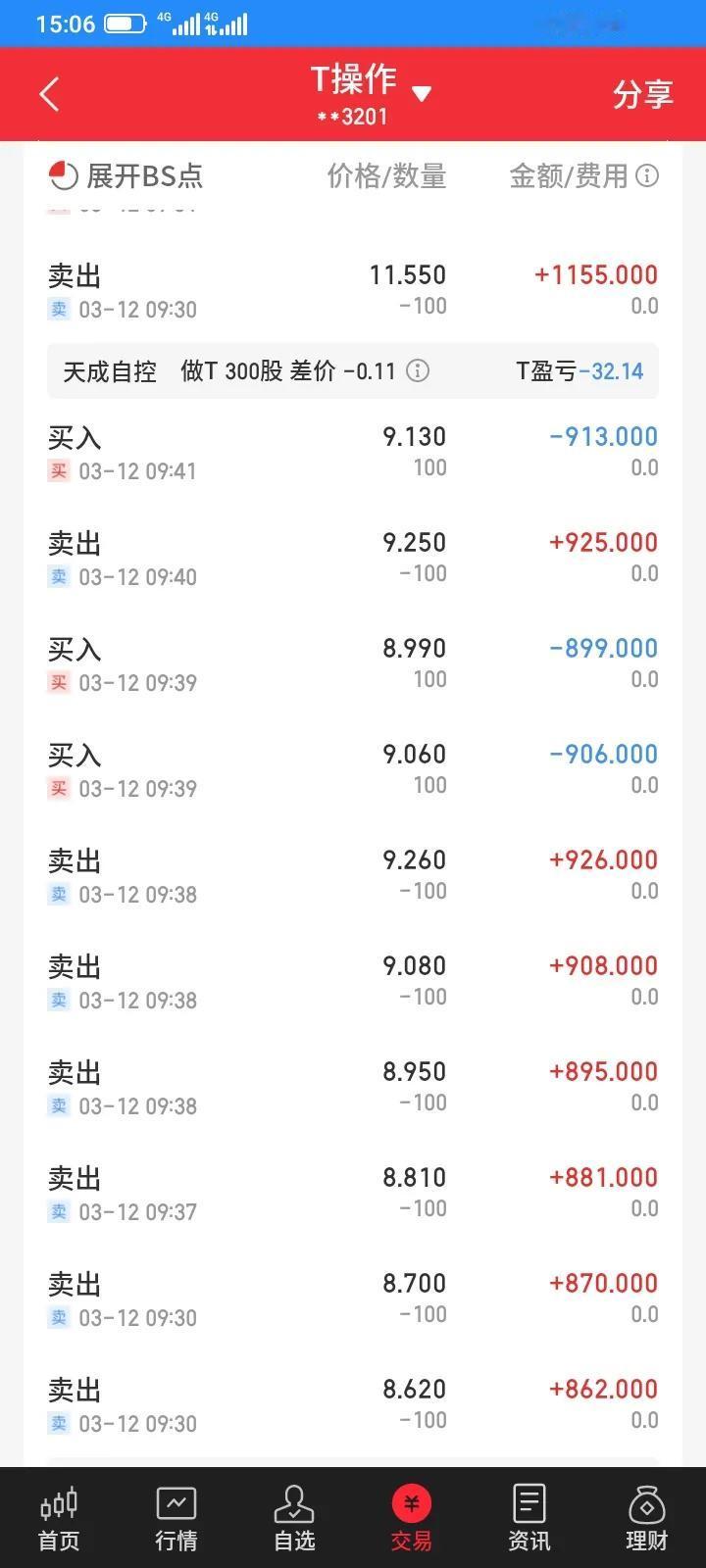This screenshot has height=1568, width=706.
Task: Open the 自选 tab
Action: 294,1519
